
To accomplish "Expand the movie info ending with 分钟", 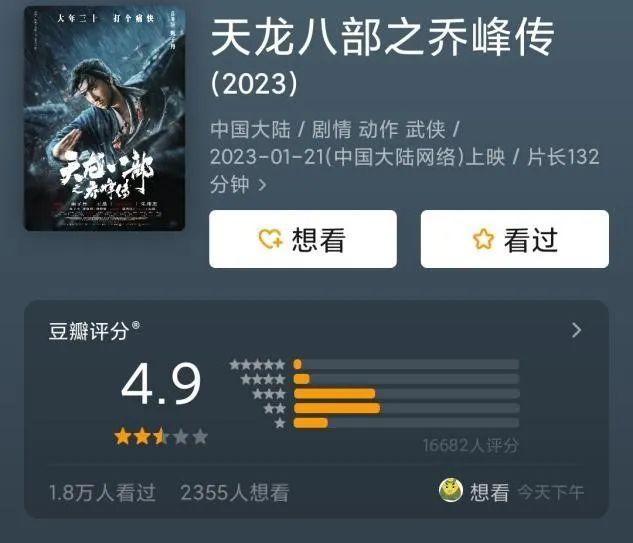I will pos(263,184).
